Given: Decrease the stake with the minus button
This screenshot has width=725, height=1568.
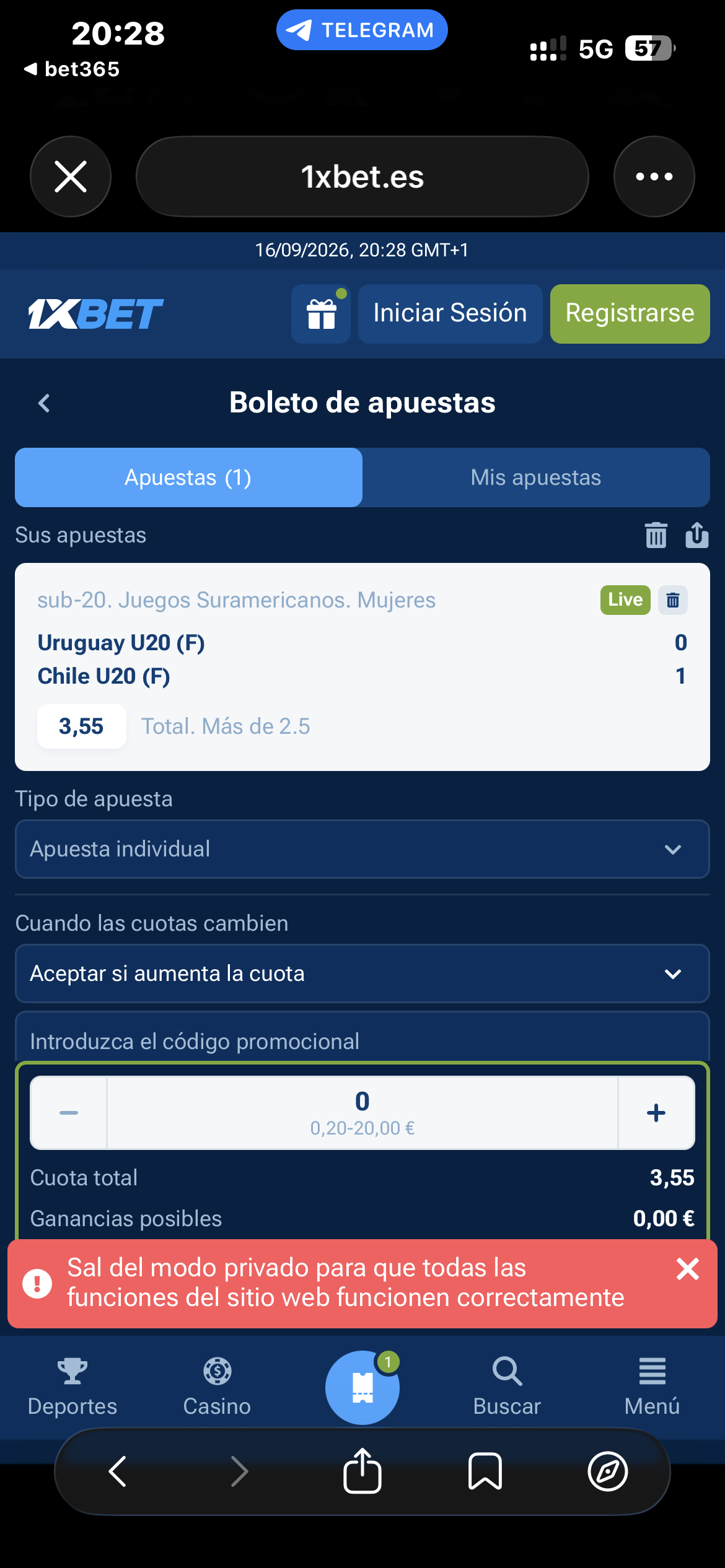Looking at the screenshot, I should pos(69,1113).
